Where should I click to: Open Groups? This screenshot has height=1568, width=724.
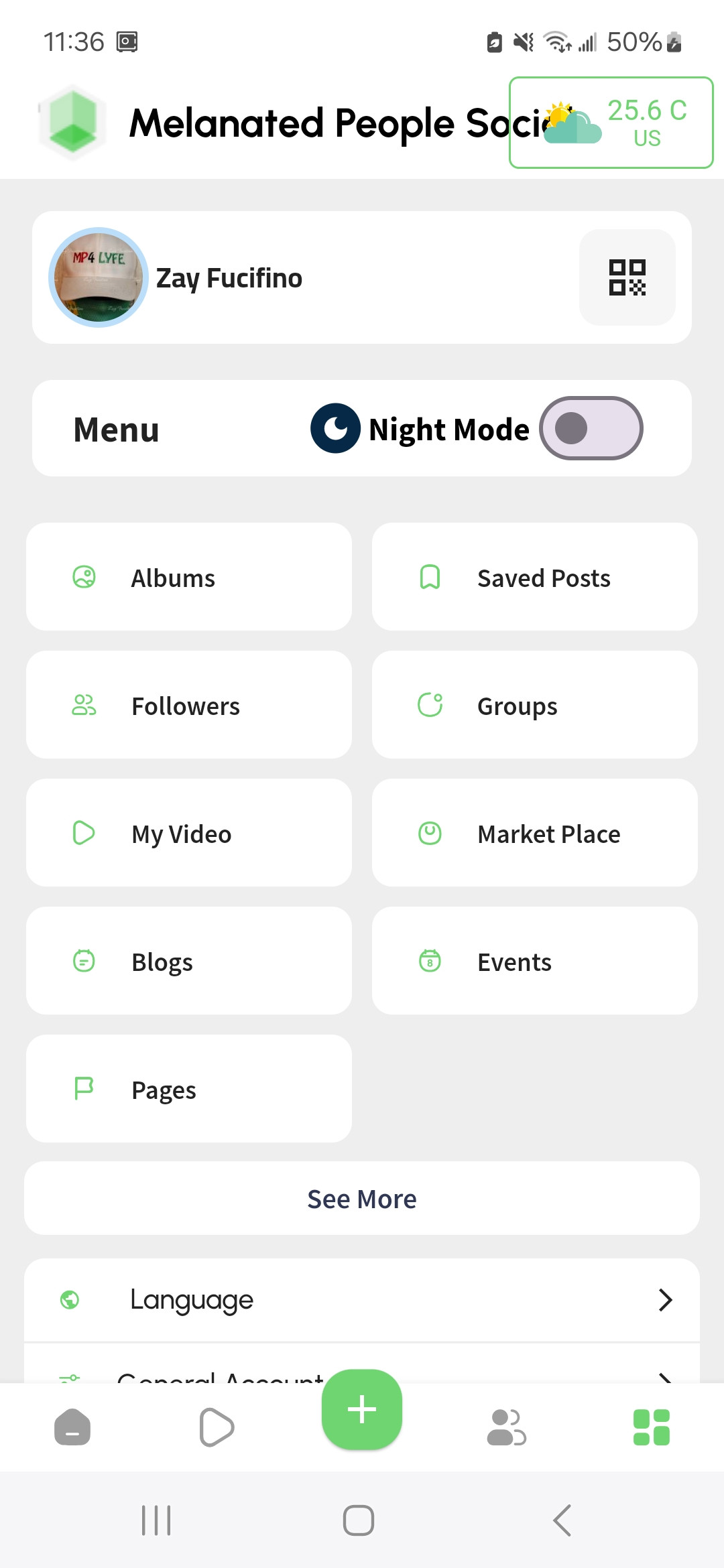coord(534,705)
